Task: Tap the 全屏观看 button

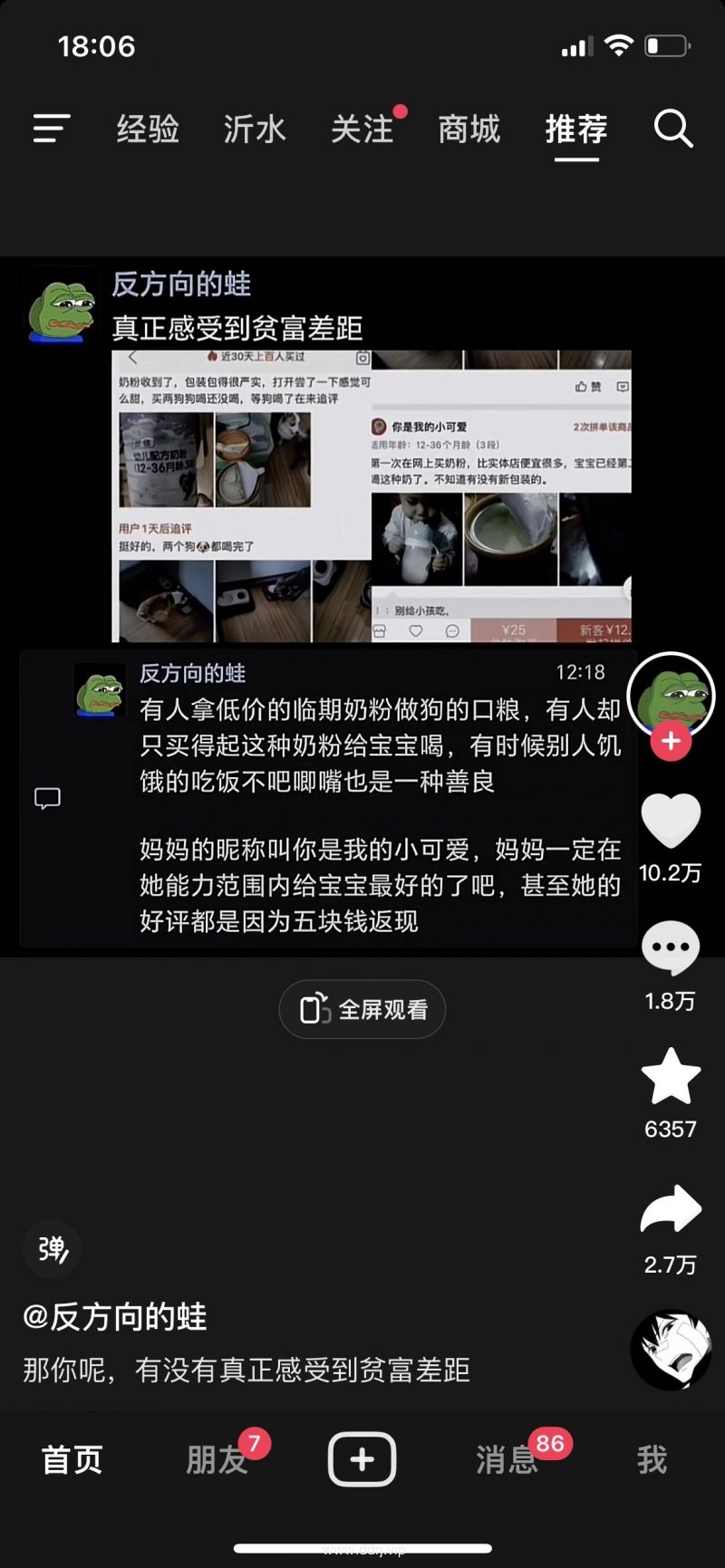Action: point(362,1009)
